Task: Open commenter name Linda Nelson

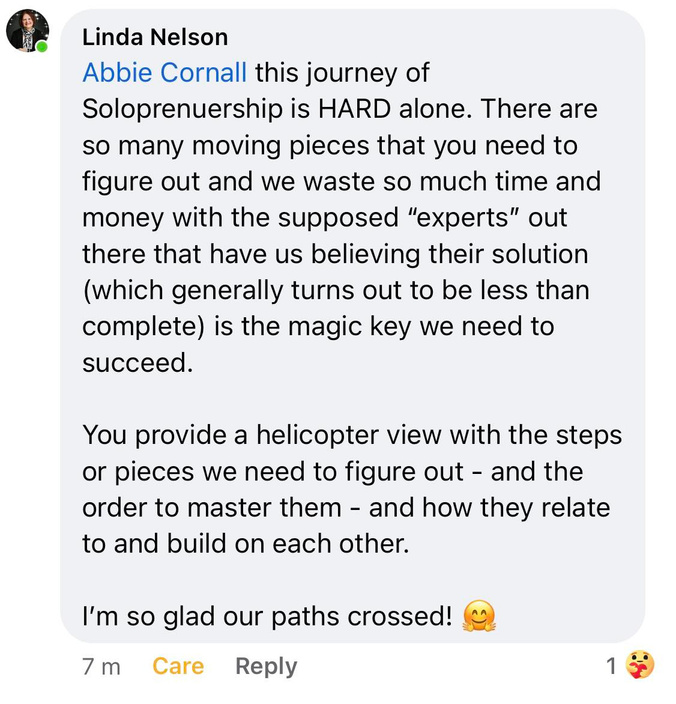Action: coord(155,38)
